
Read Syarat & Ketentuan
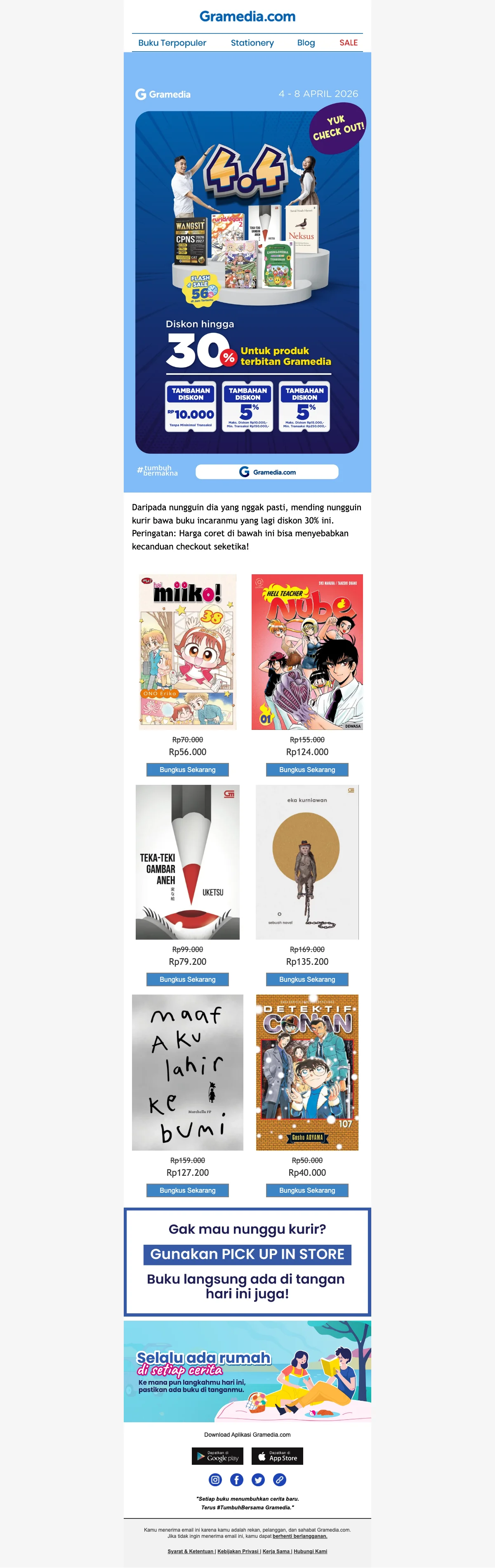pos(190,1551)
